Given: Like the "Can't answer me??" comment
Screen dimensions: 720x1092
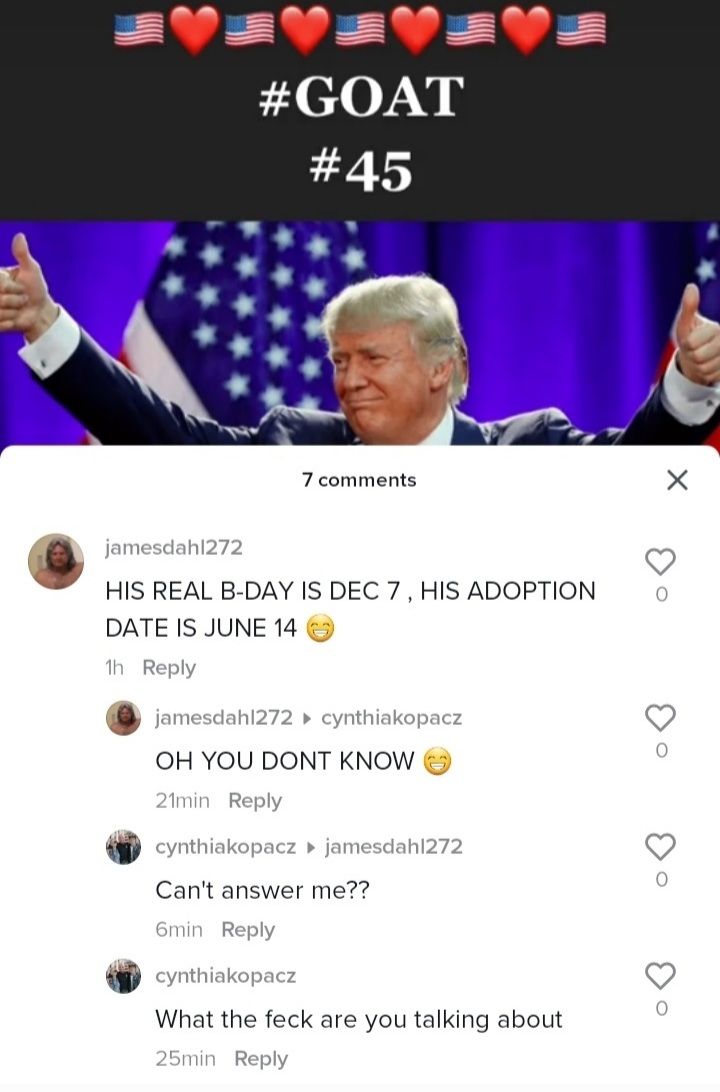Looking at the screenshot, I should [661, 847].
